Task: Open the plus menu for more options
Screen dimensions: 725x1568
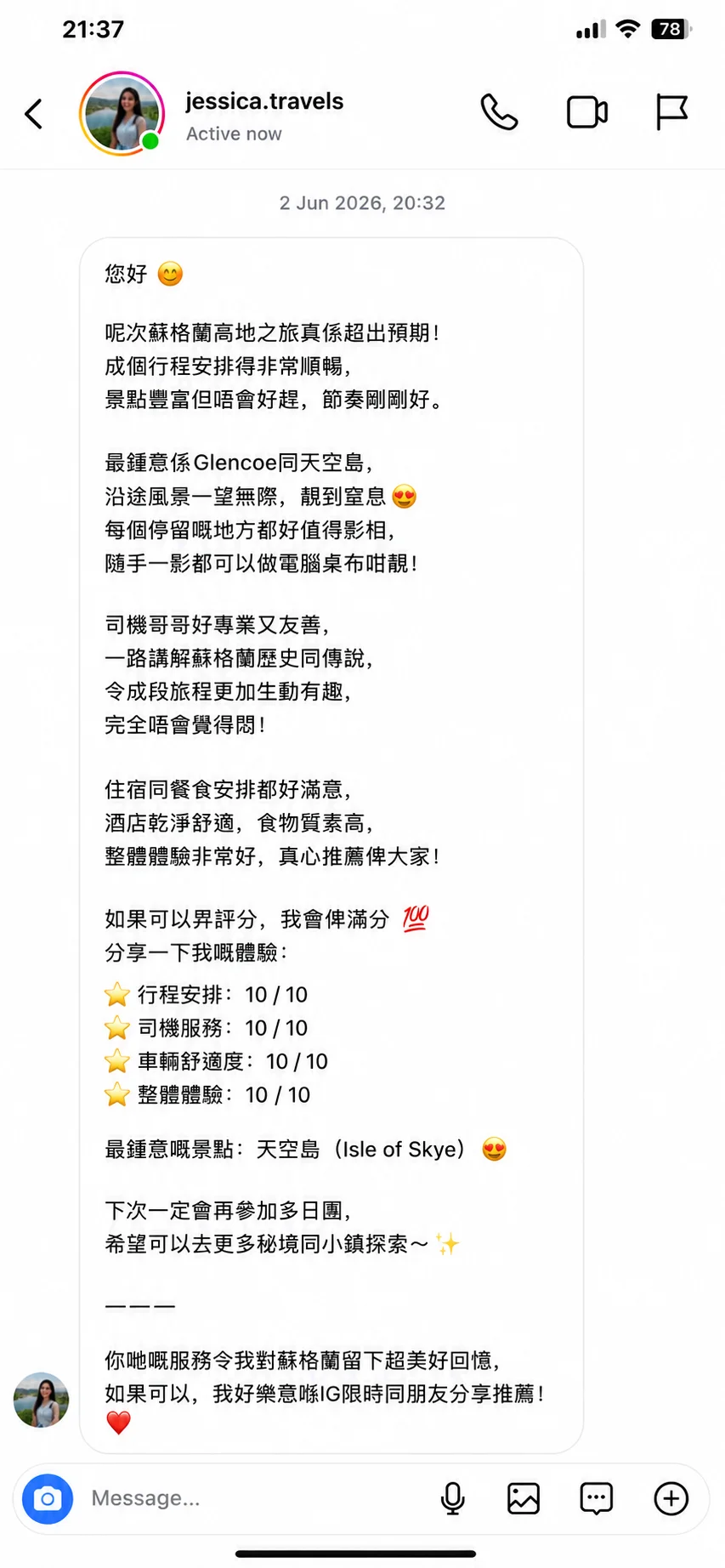Action: pyautogui.click(x=671, y=1498)
